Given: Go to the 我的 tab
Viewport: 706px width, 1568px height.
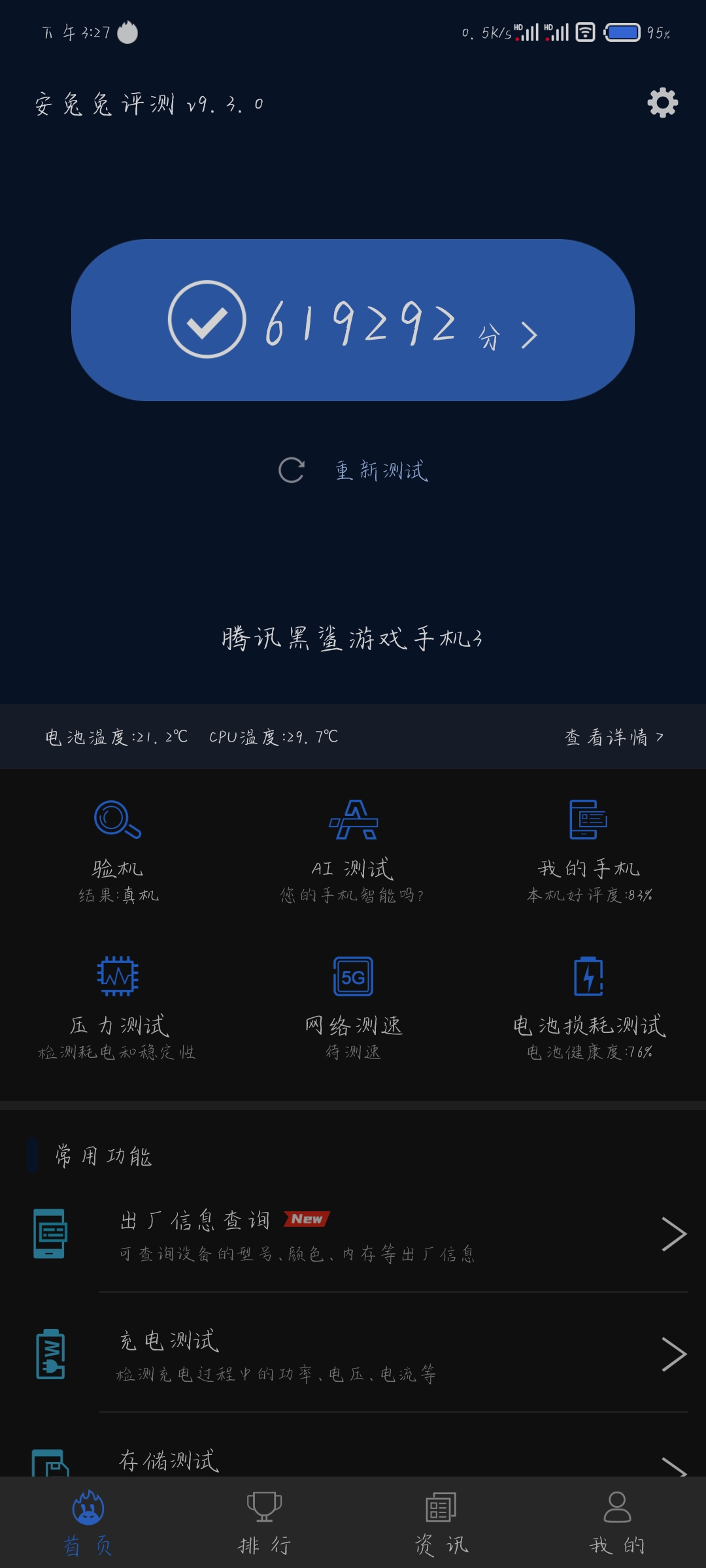Looking at the screenshot, I should click(617, 1523).
